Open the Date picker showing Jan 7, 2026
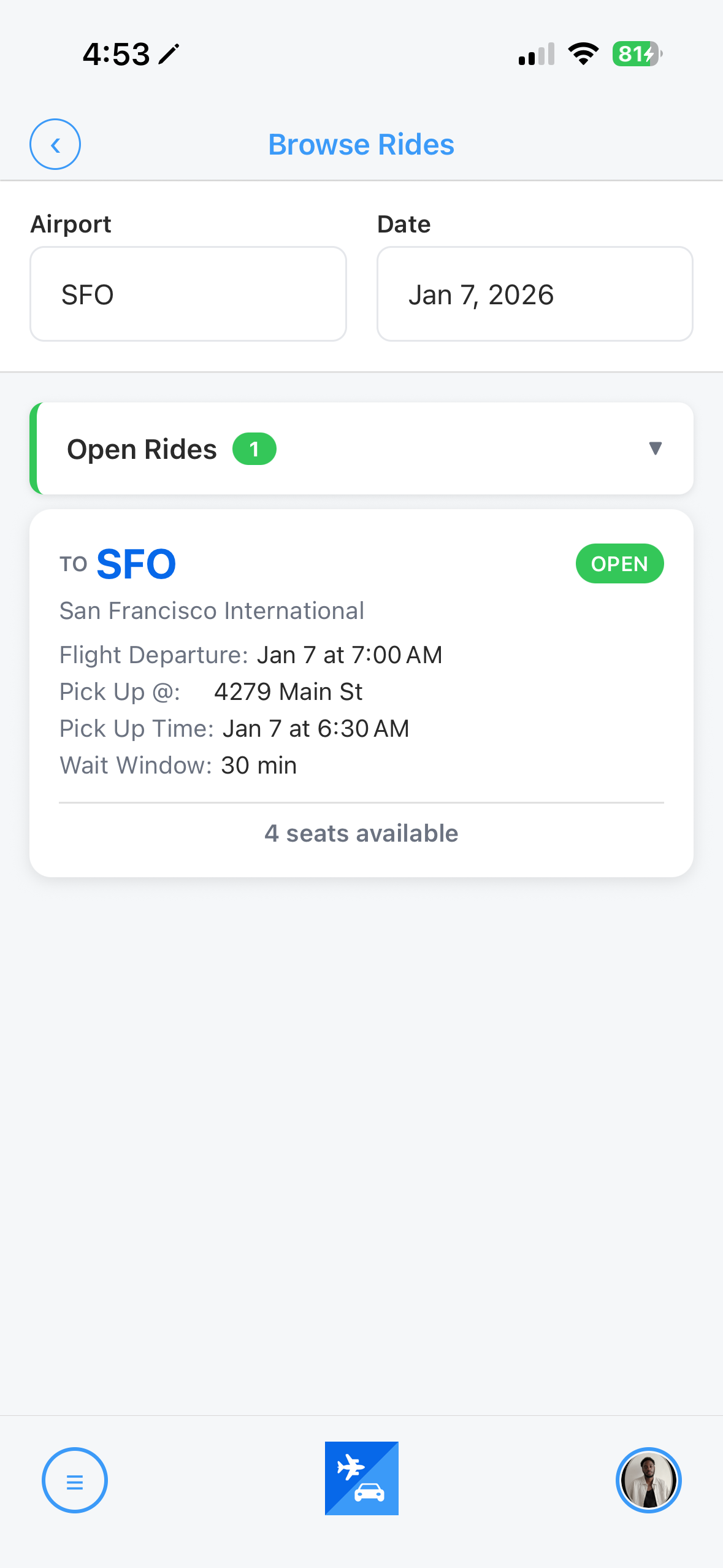723x1568 pixels. tap(534, 294)
